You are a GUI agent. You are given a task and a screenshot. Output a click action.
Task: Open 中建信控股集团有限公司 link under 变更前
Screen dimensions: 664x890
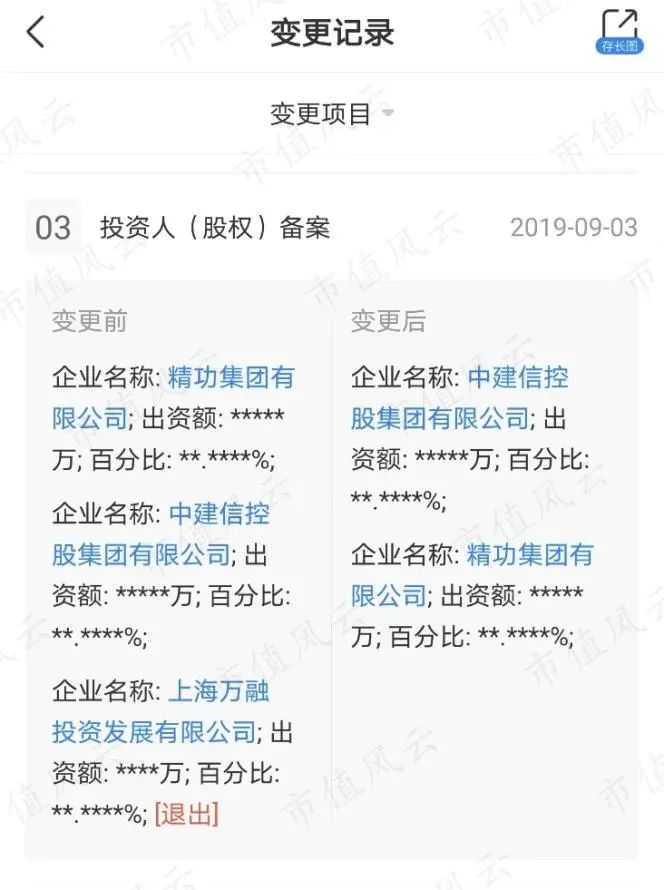click(x=219, y=515)
